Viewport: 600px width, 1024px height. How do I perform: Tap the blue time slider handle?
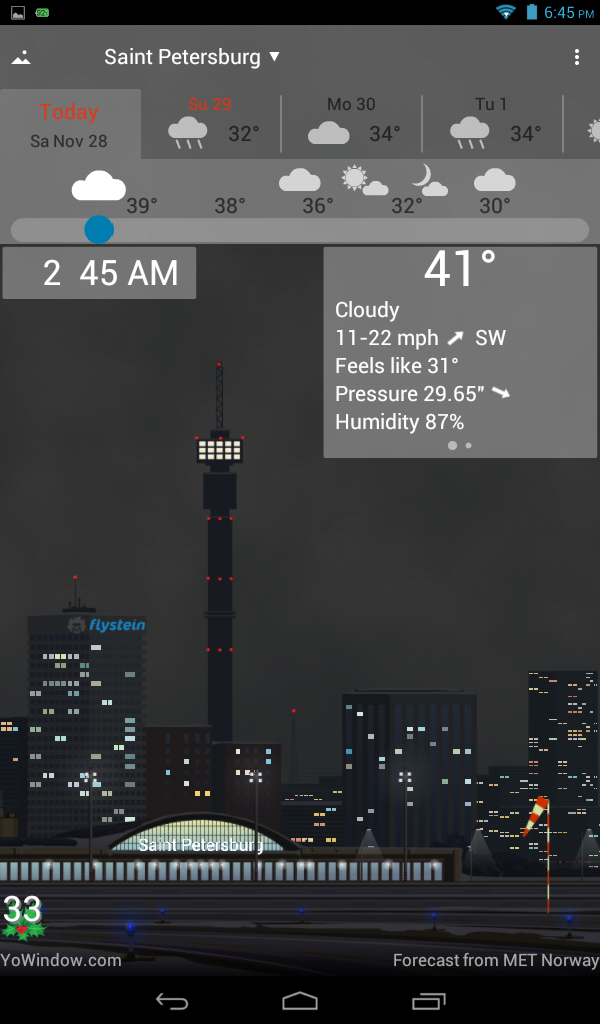[99, 230]
